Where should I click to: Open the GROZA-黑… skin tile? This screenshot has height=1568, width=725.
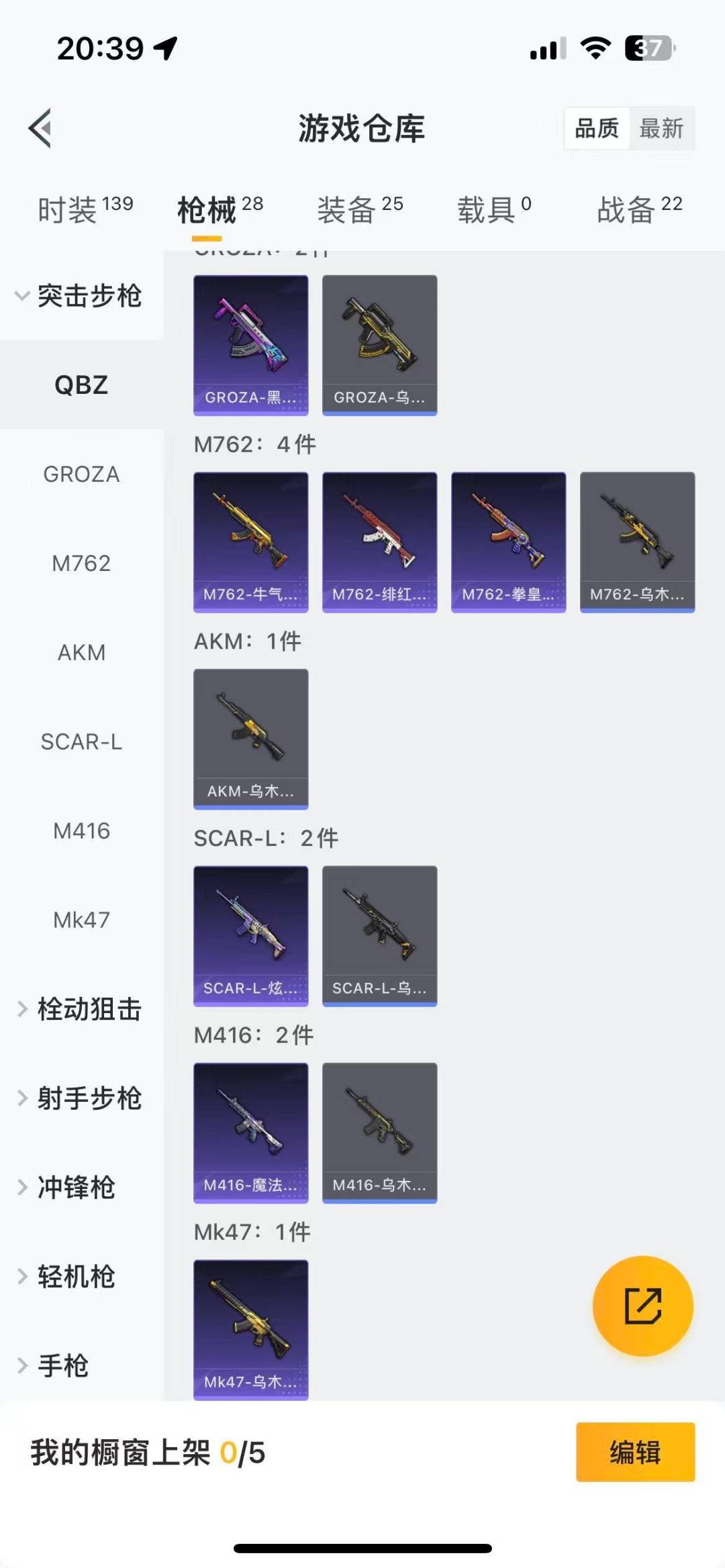point(251,345)
